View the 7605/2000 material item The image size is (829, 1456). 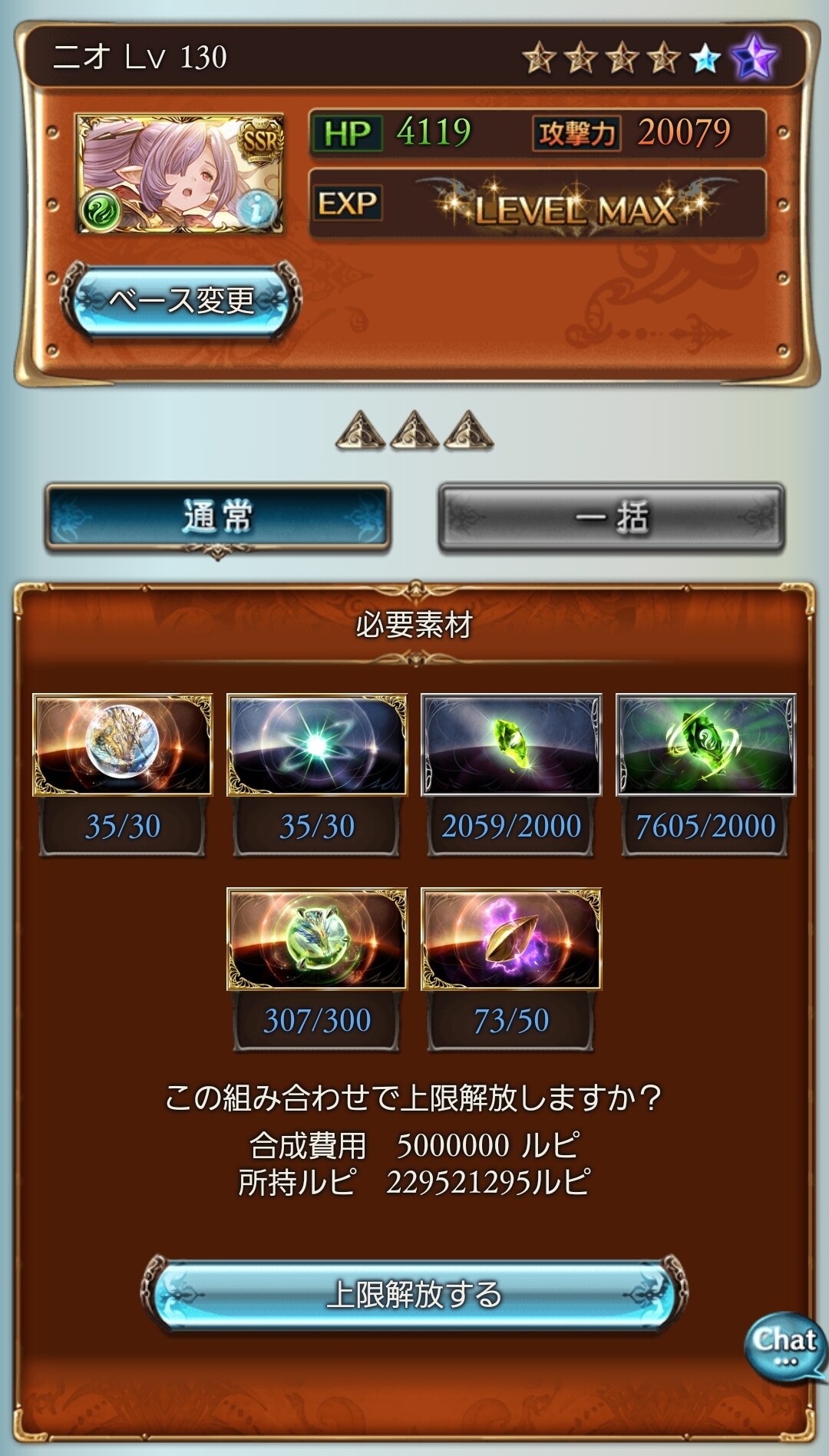(705, 745)
